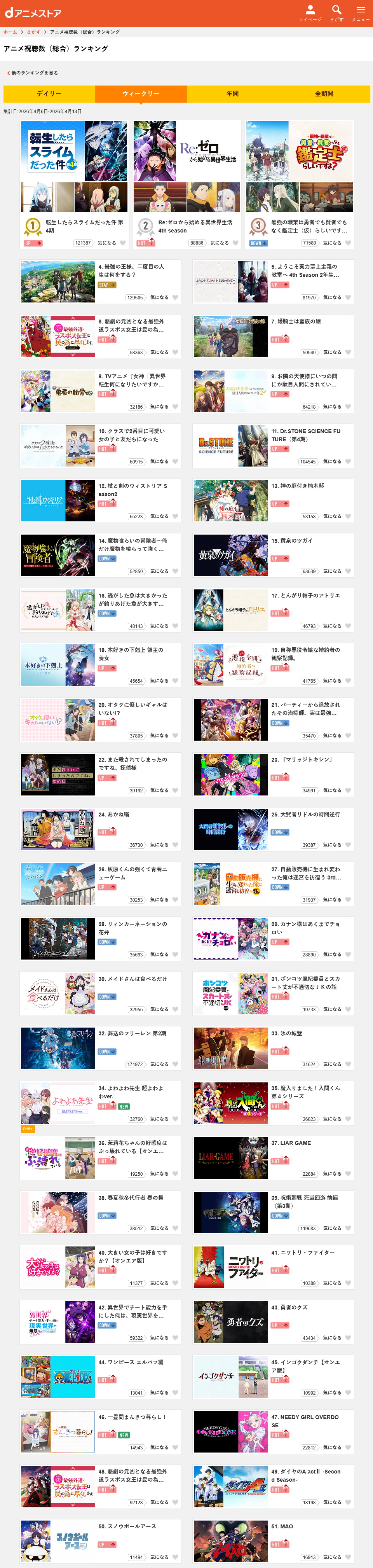Open 44. ワンピース エルバフ編
Viewport: 373px width, 1568px height.
point(100,1377)
